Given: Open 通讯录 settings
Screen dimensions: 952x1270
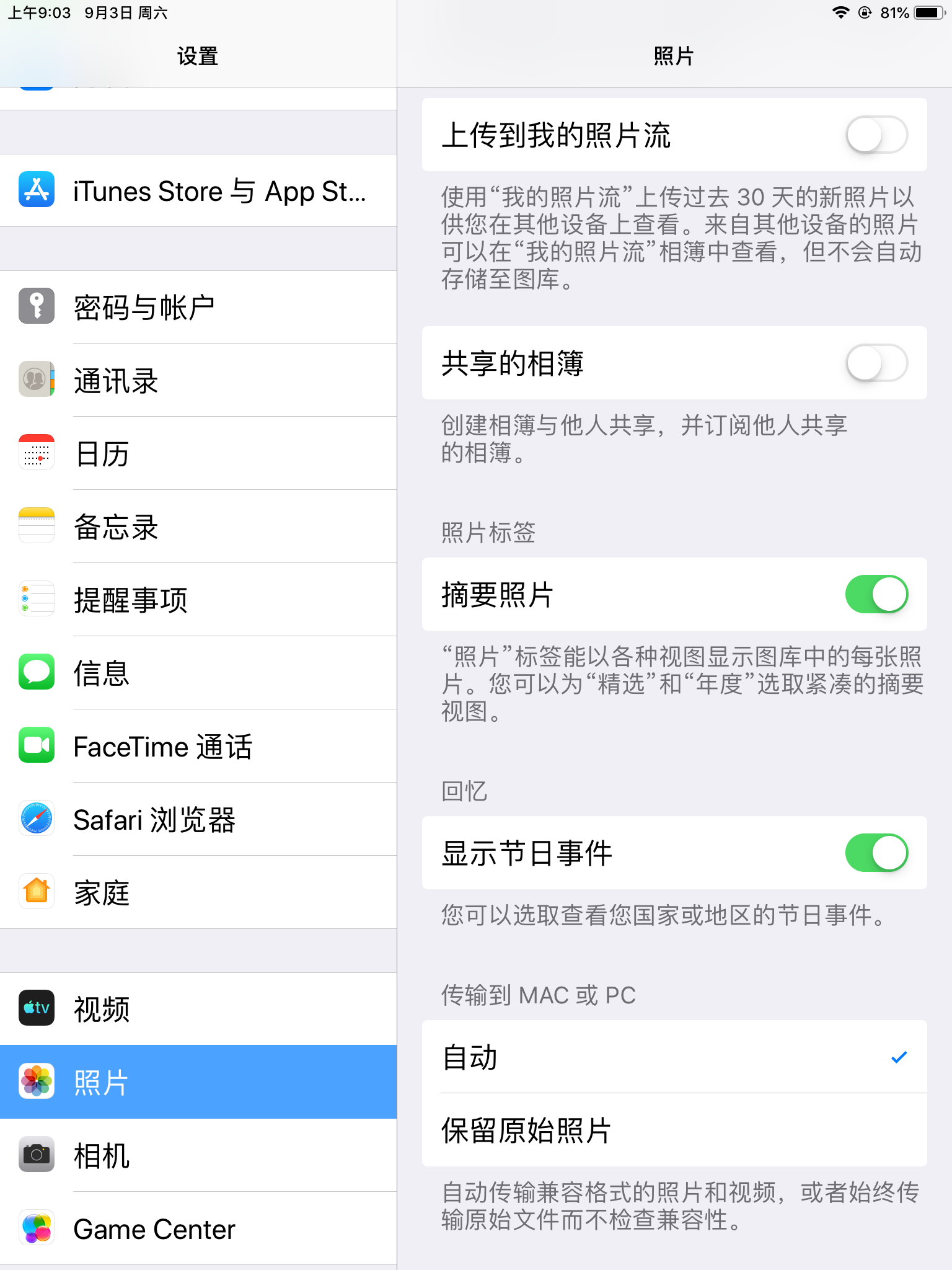Looking at the screenshot, I should click(x=198, y=380).
